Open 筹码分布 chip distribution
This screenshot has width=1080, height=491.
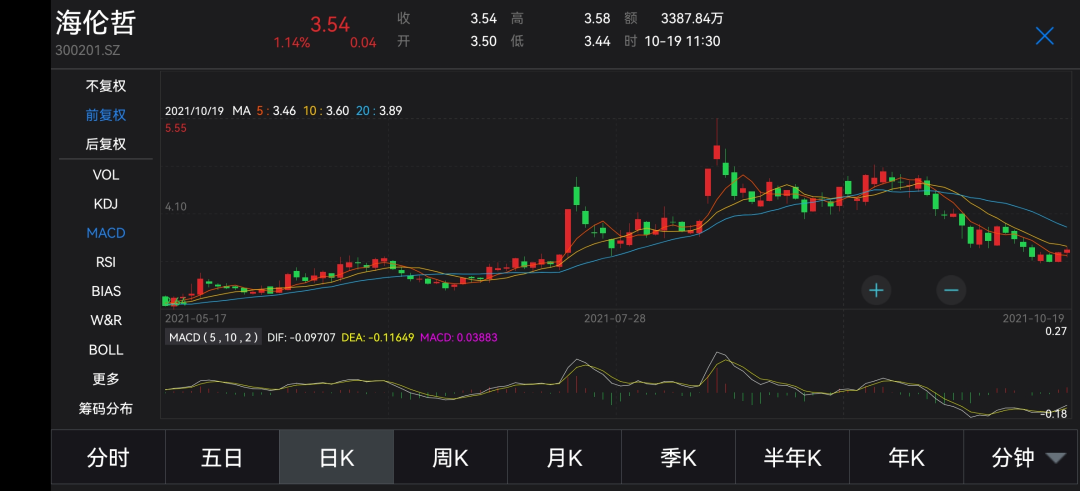coord(106,408)
